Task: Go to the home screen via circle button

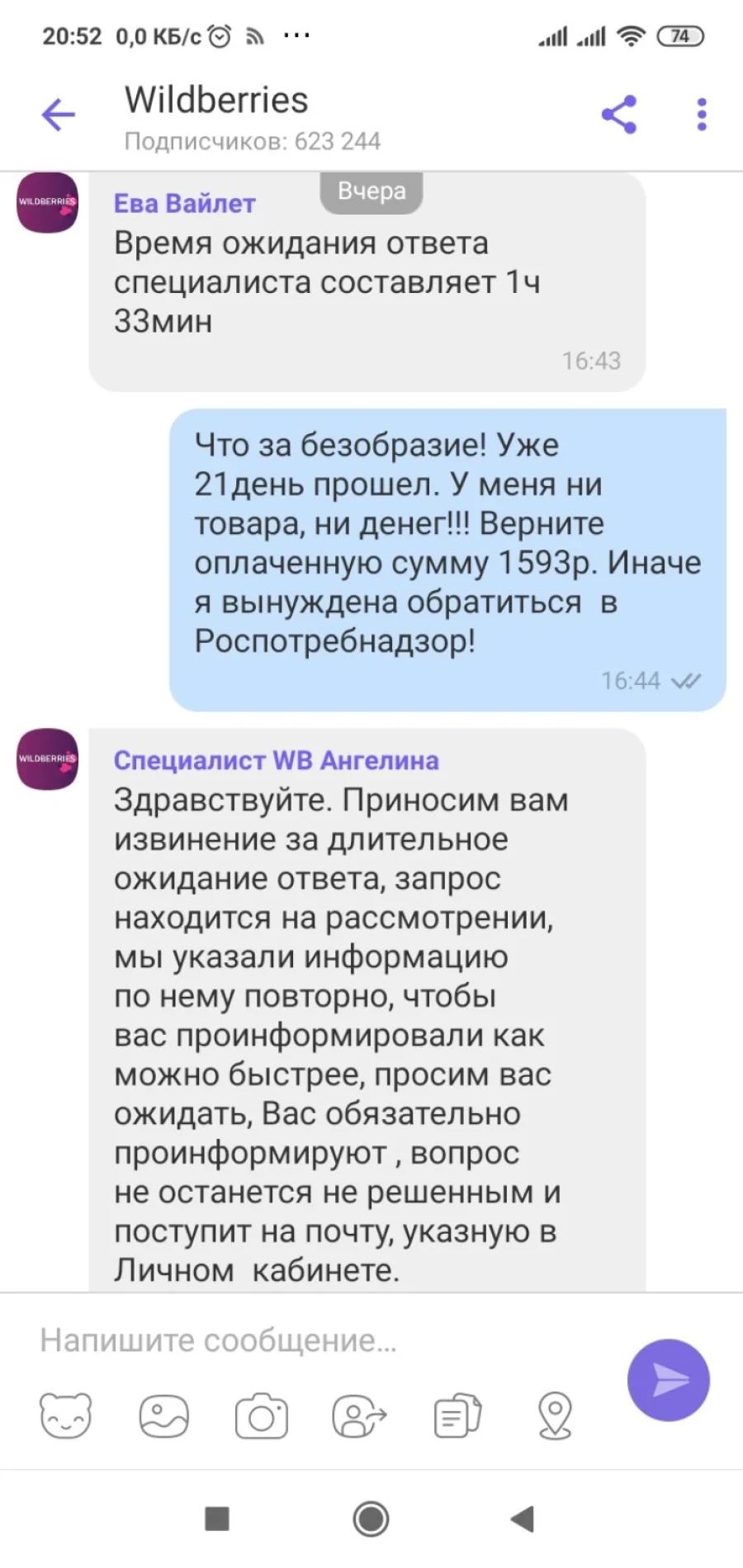Action: coord(371,1519)
